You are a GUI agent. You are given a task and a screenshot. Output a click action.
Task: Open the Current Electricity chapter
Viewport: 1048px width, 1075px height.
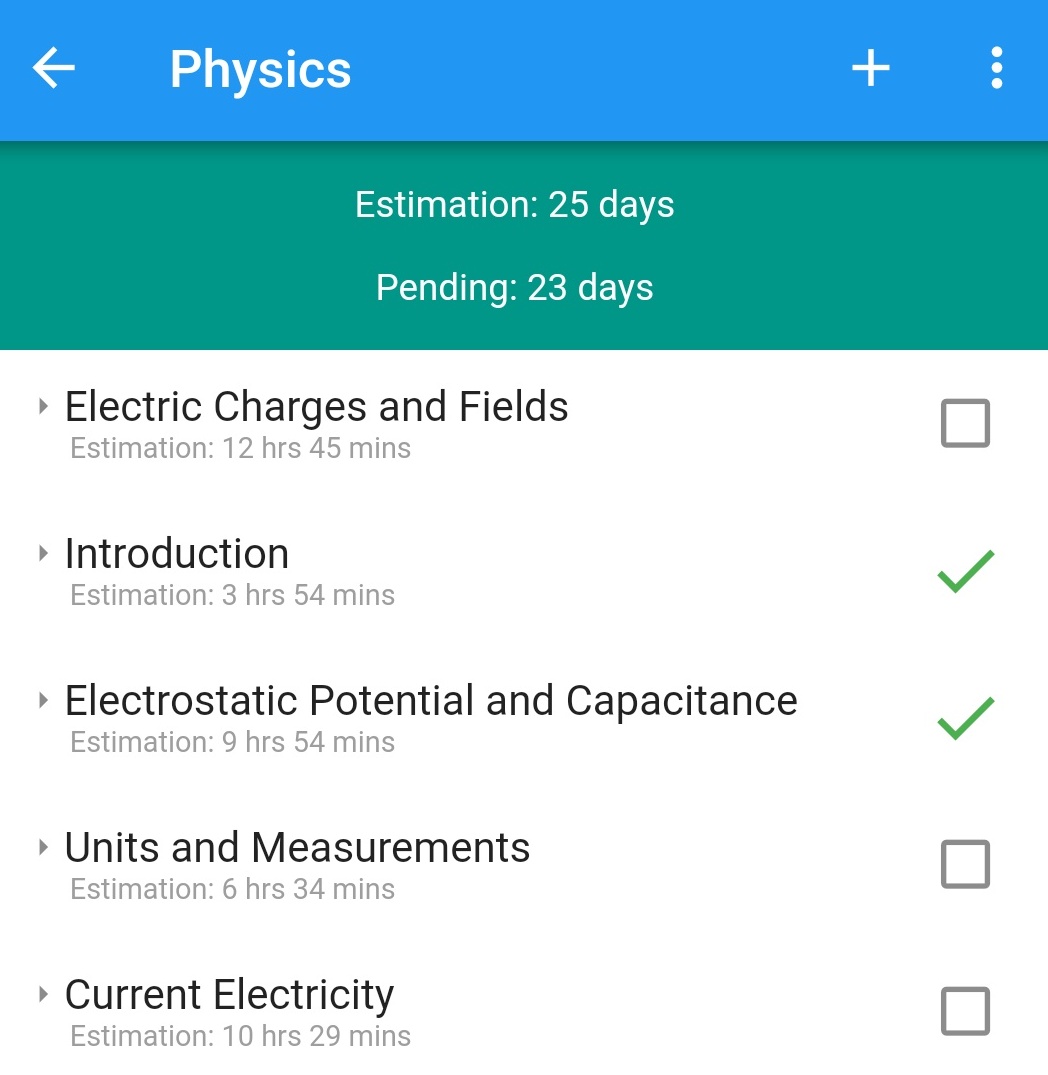pos(229,995)
